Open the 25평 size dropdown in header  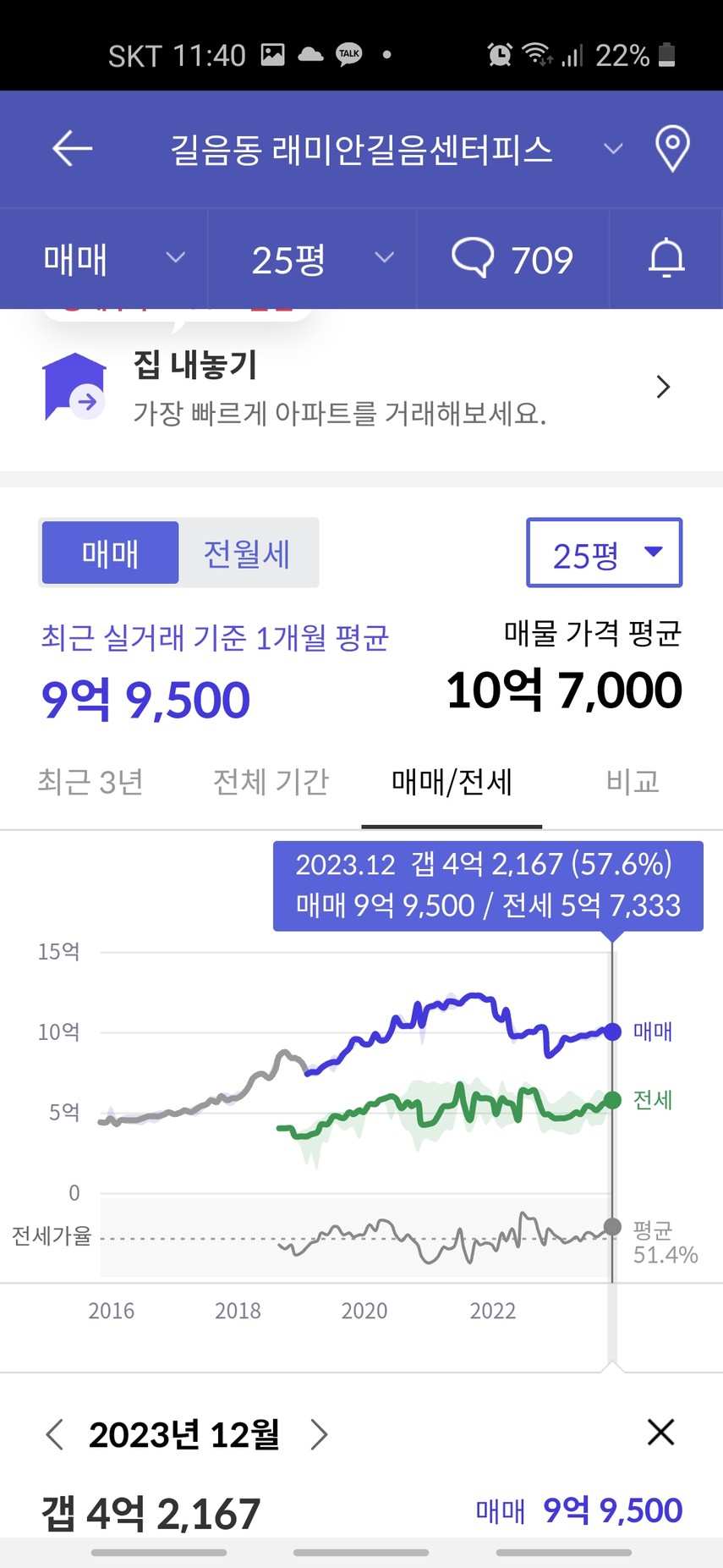pos(312,258)
